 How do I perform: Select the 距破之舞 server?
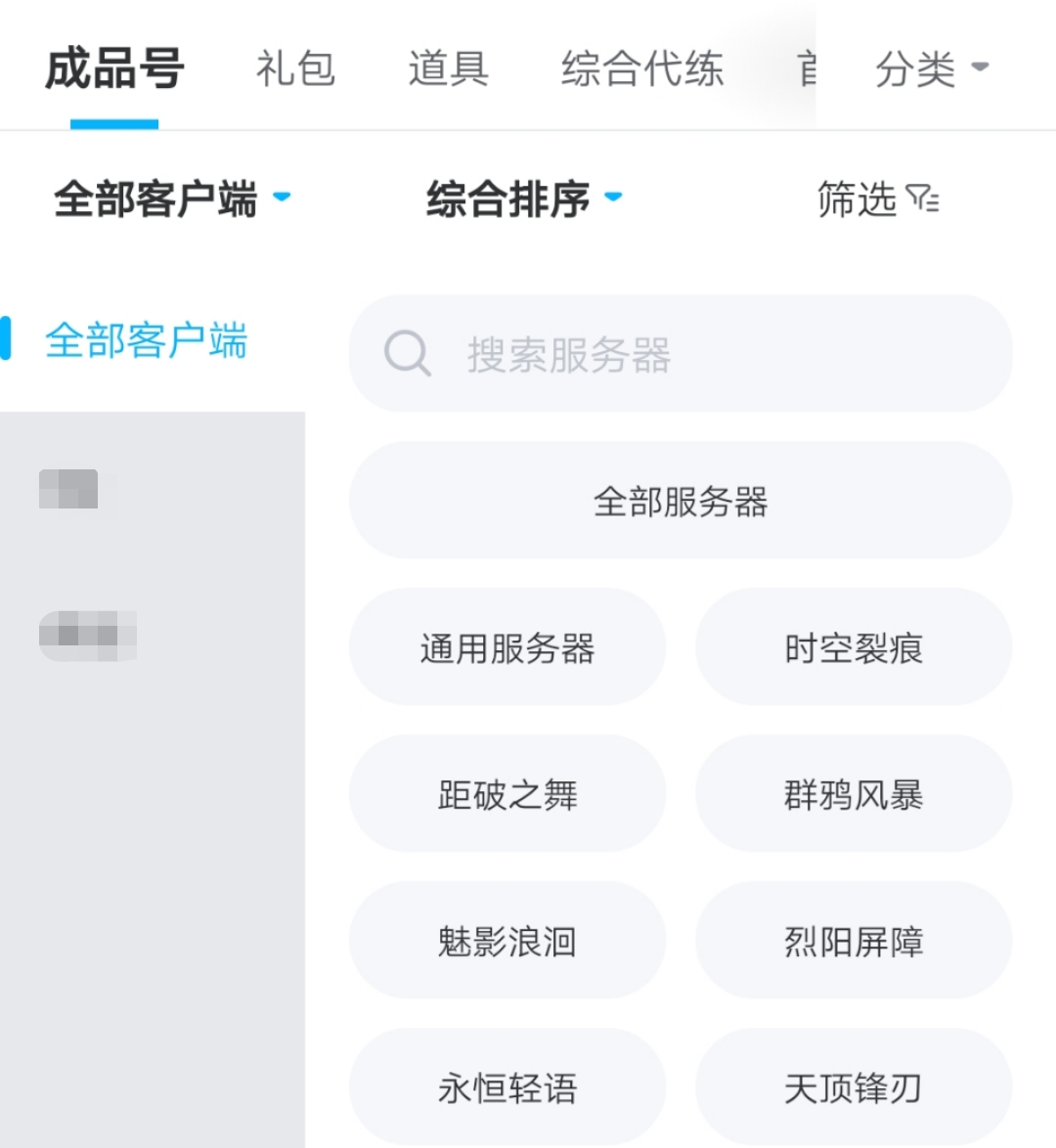tap(507, 794)
